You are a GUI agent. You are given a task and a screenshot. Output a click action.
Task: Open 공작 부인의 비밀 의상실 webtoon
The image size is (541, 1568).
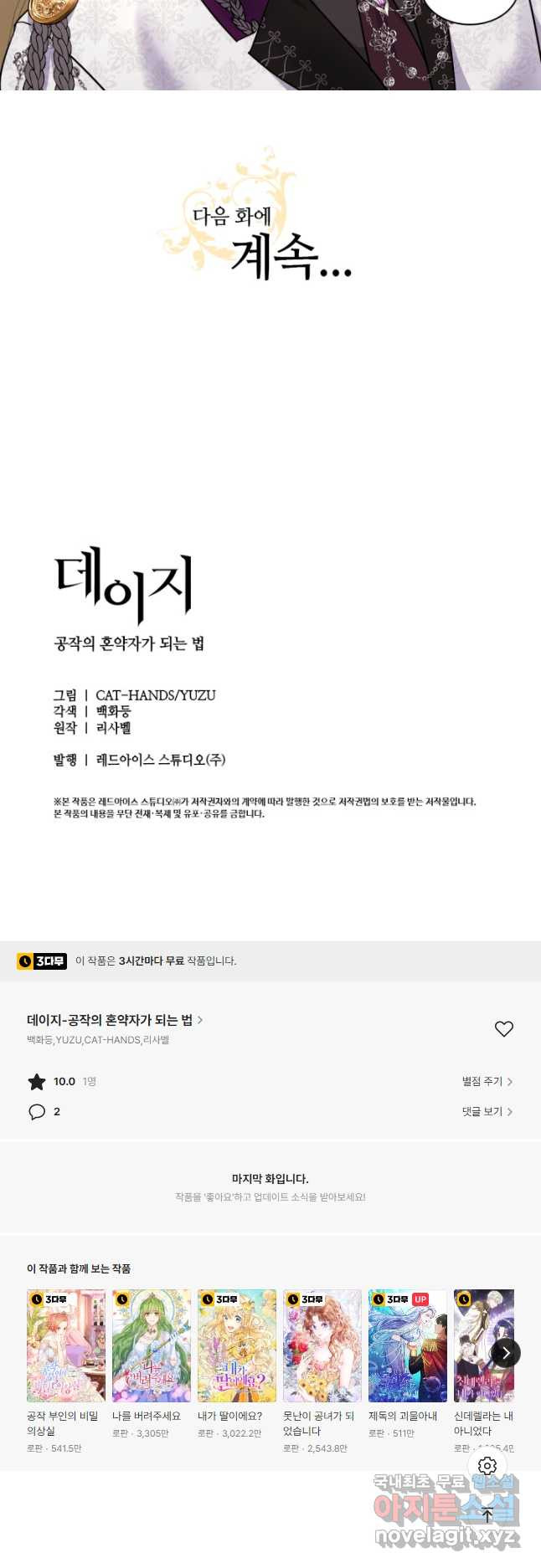click(66, 1345)
